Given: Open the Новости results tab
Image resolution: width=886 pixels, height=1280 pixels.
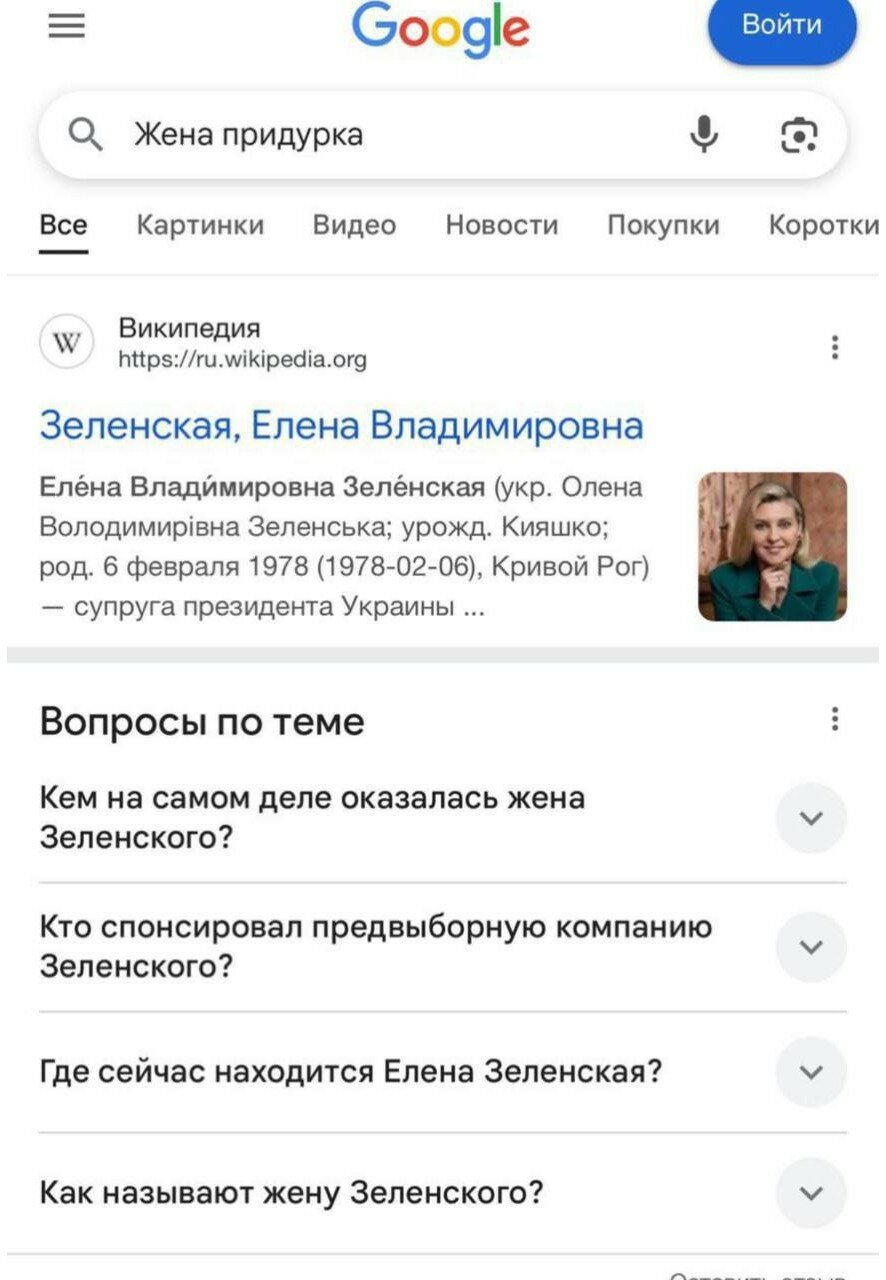Looking at the screenshot, I should pos(502,225).
